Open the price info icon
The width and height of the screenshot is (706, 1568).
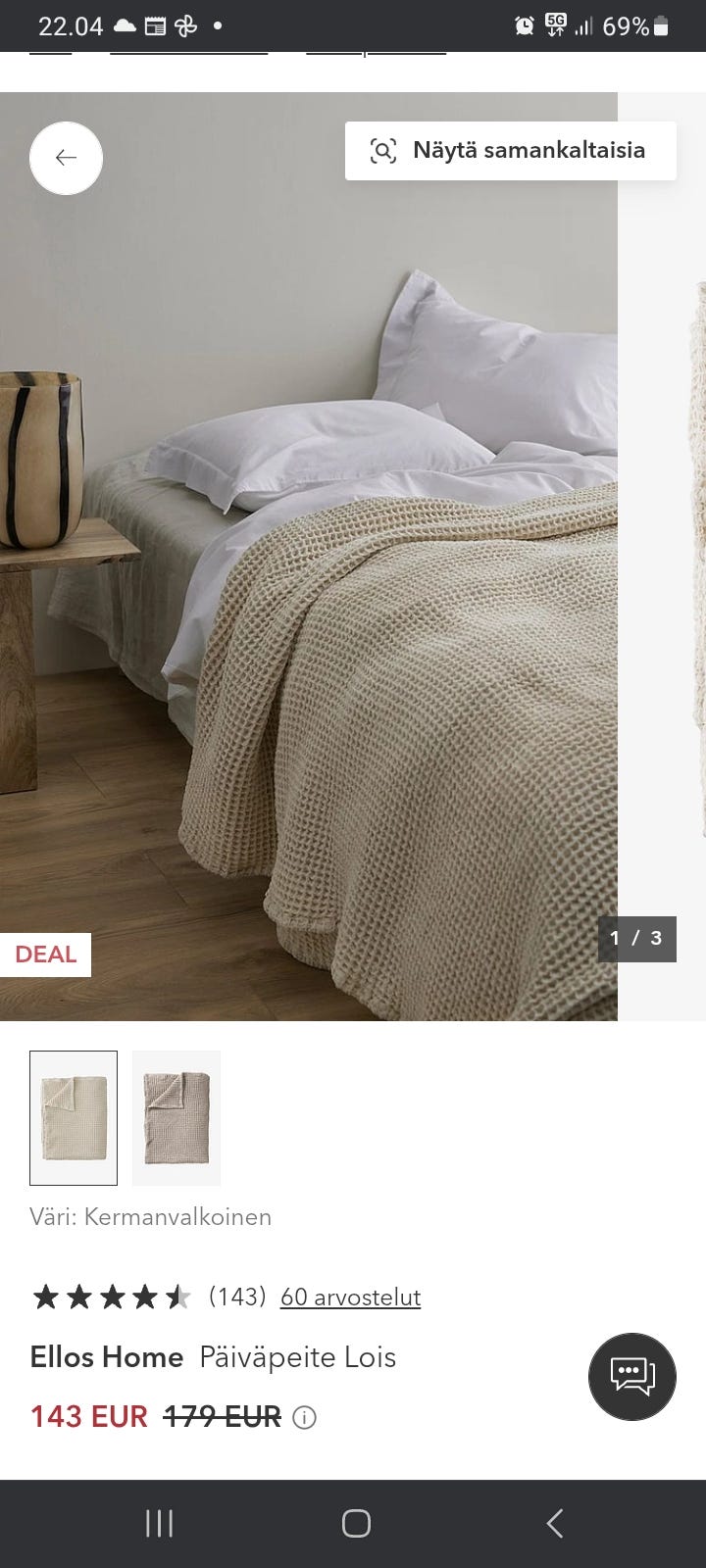coord(305,1417)
